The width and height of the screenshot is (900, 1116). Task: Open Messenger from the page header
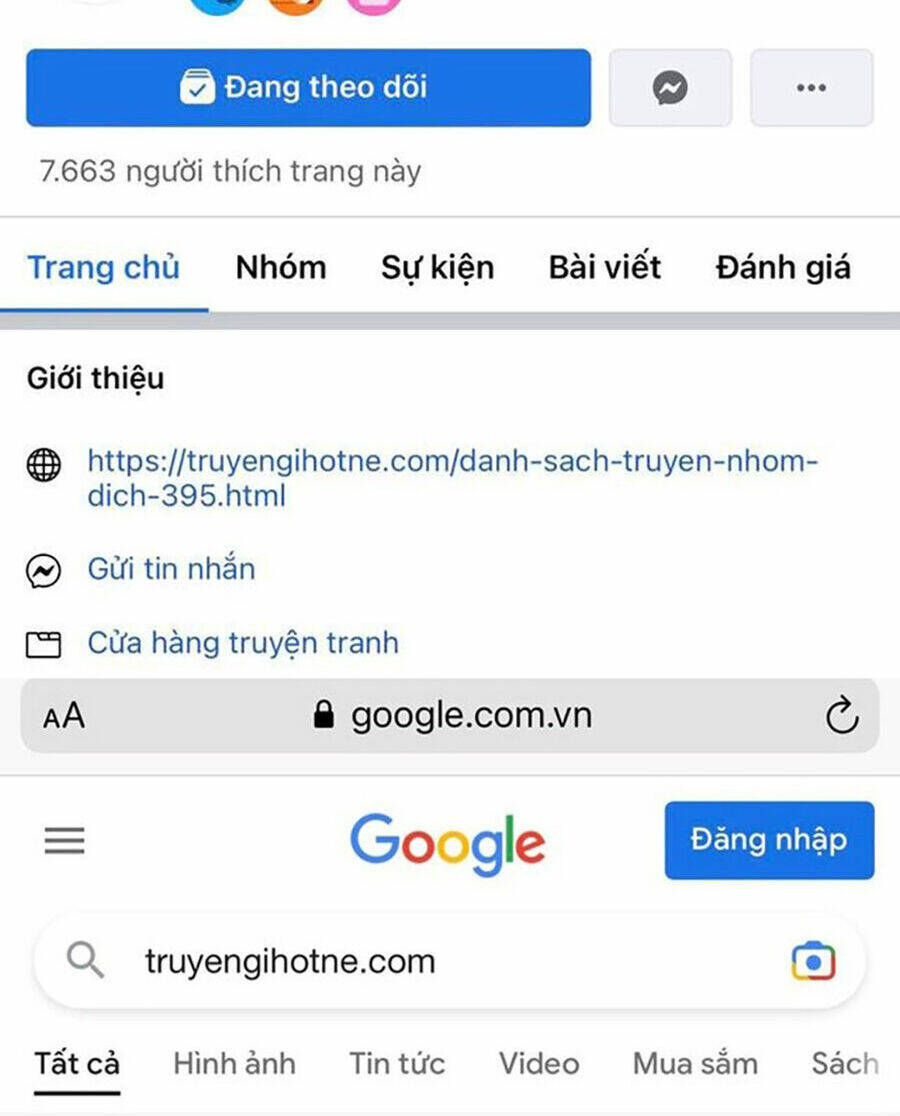670,88
